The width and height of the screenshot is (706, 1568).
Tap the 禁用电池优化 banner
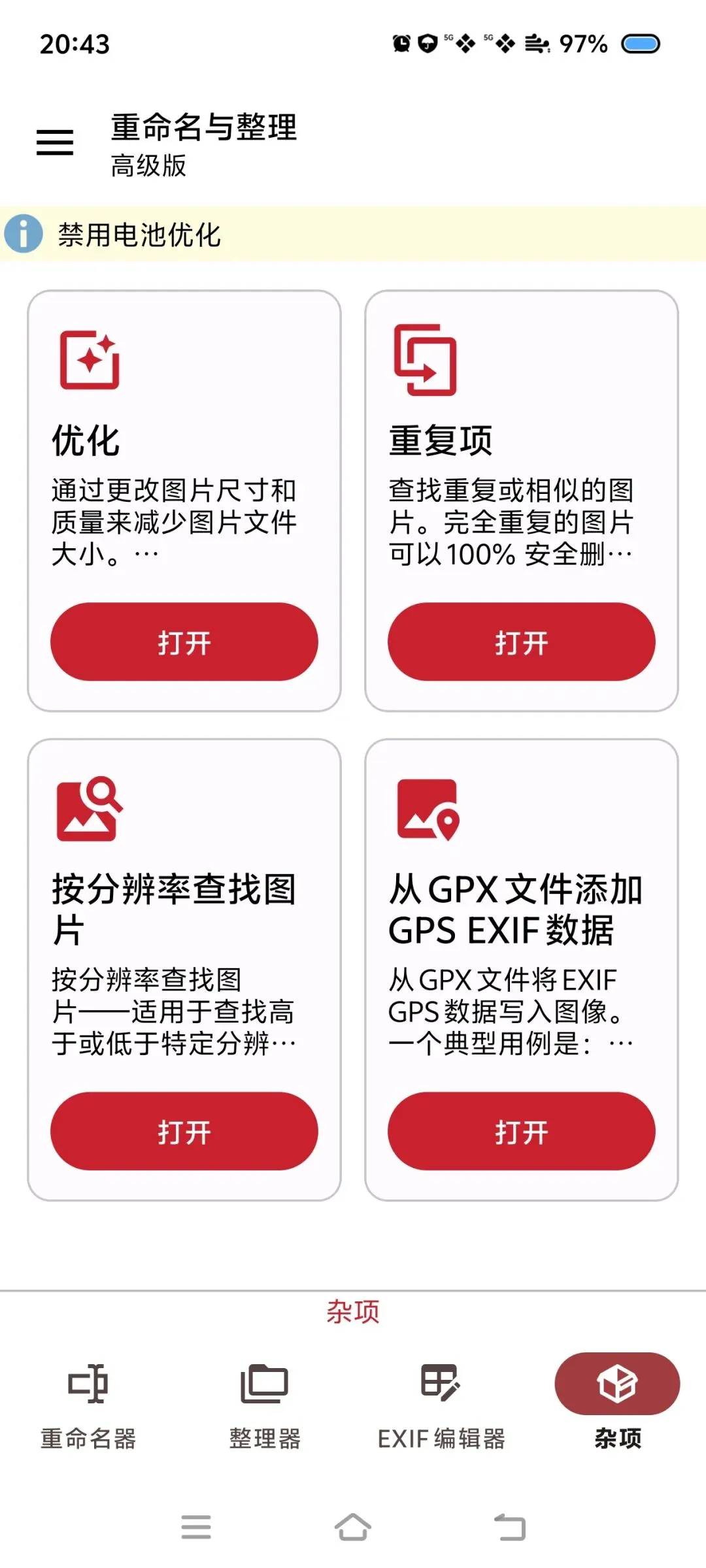click(353, 234)
